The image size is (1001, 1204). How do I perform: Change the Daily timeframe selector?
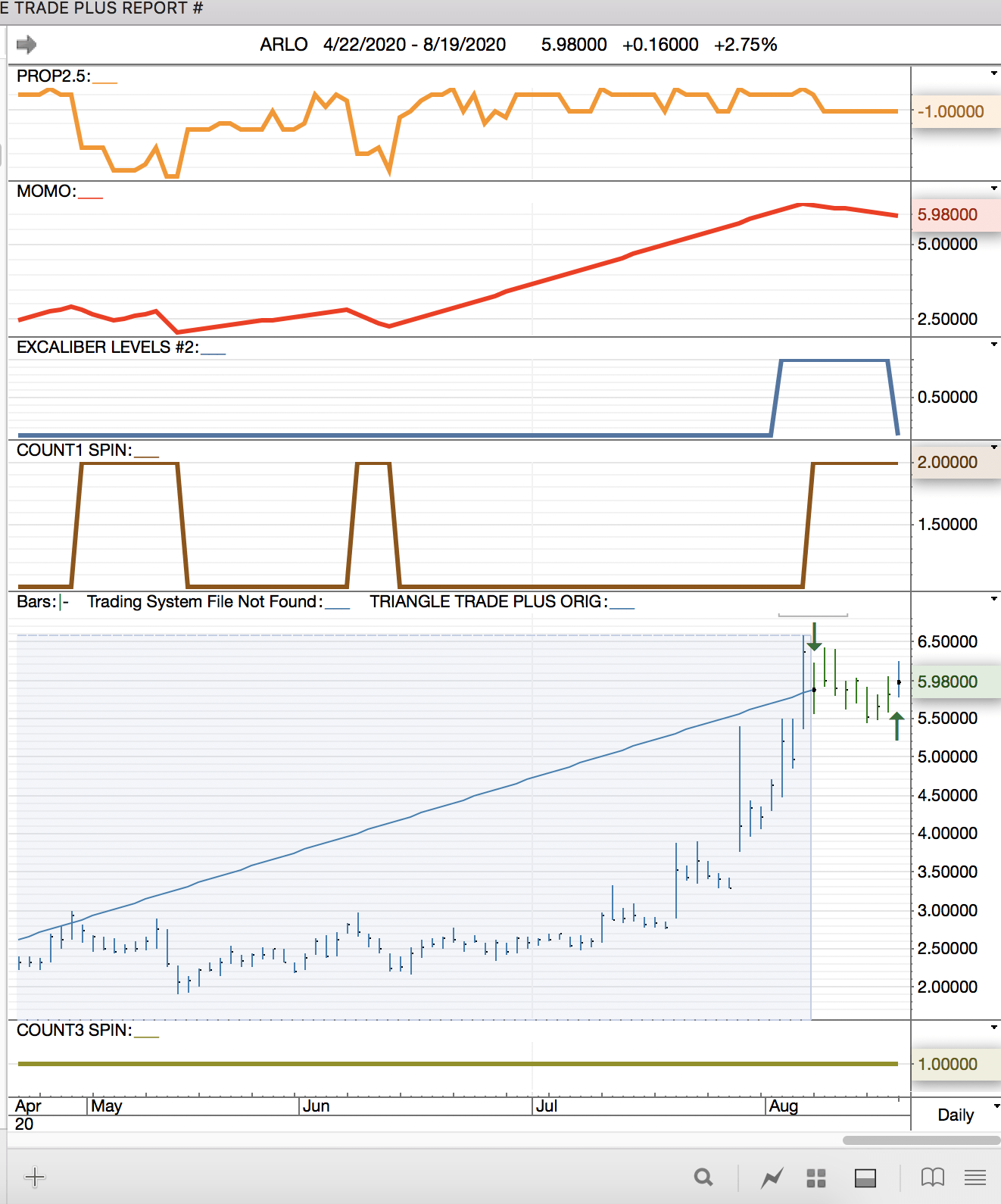pos(957,1115)
